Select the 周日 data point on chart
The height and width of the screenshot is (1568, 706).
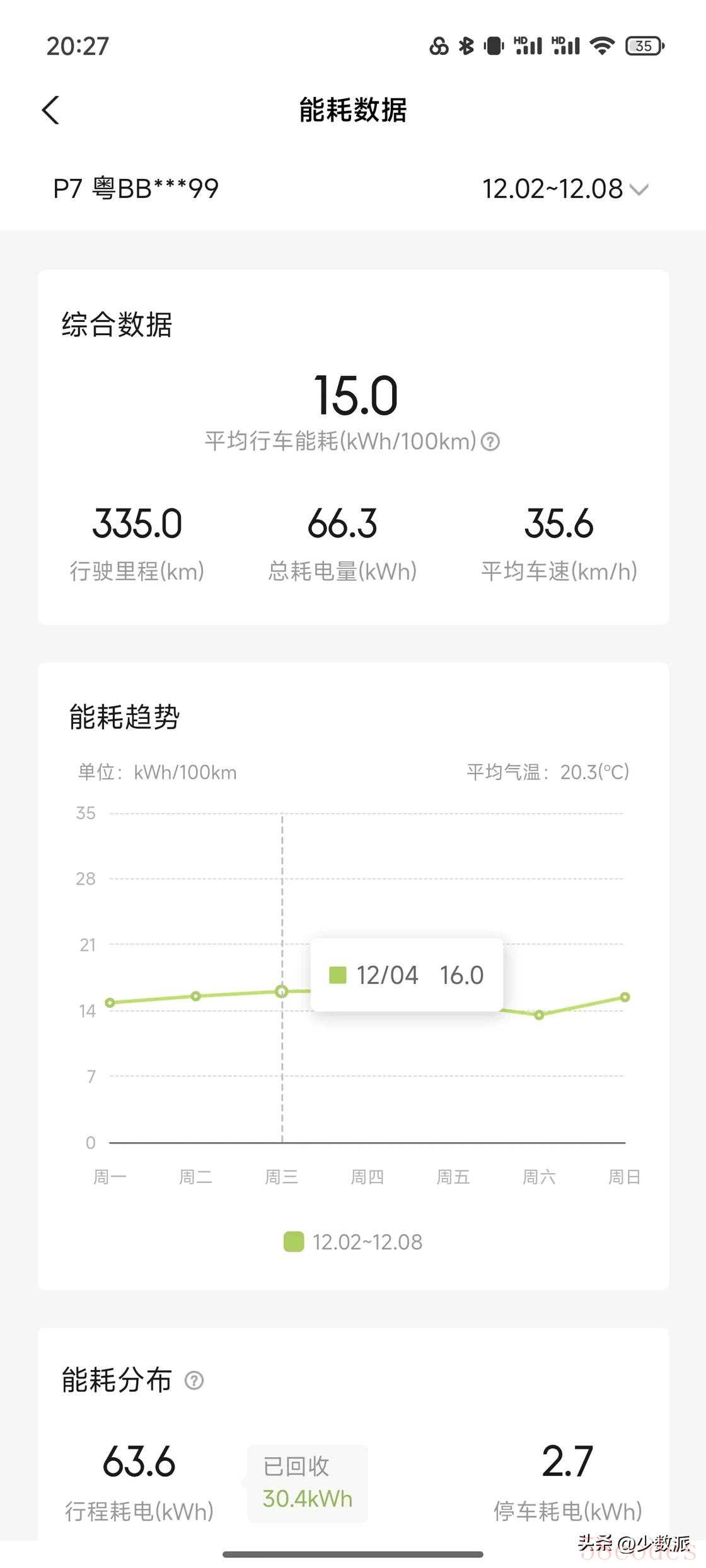[x=625, y=997]
